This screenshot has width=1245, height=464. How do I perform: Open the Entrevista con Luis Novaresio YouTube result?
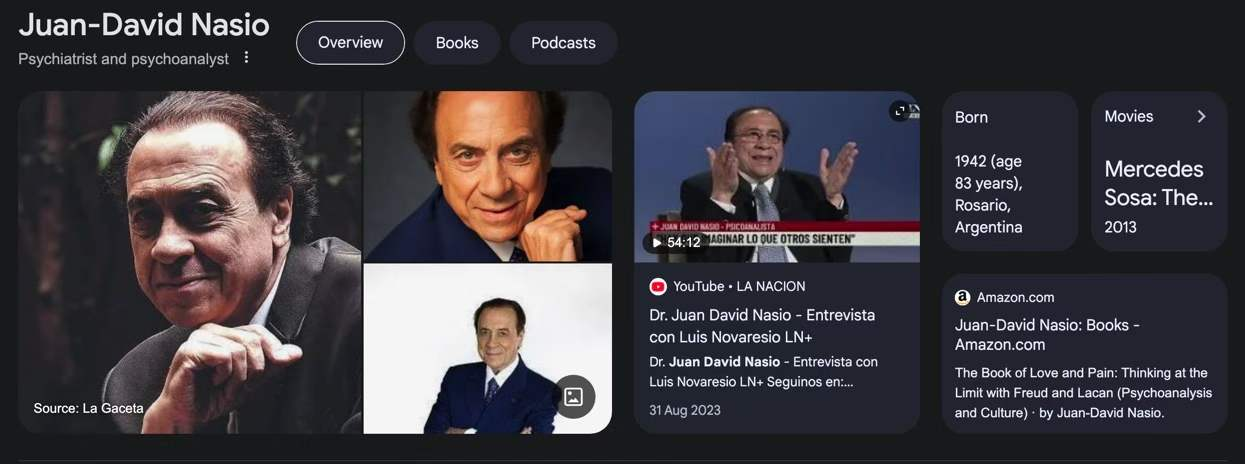coord(762,324)
